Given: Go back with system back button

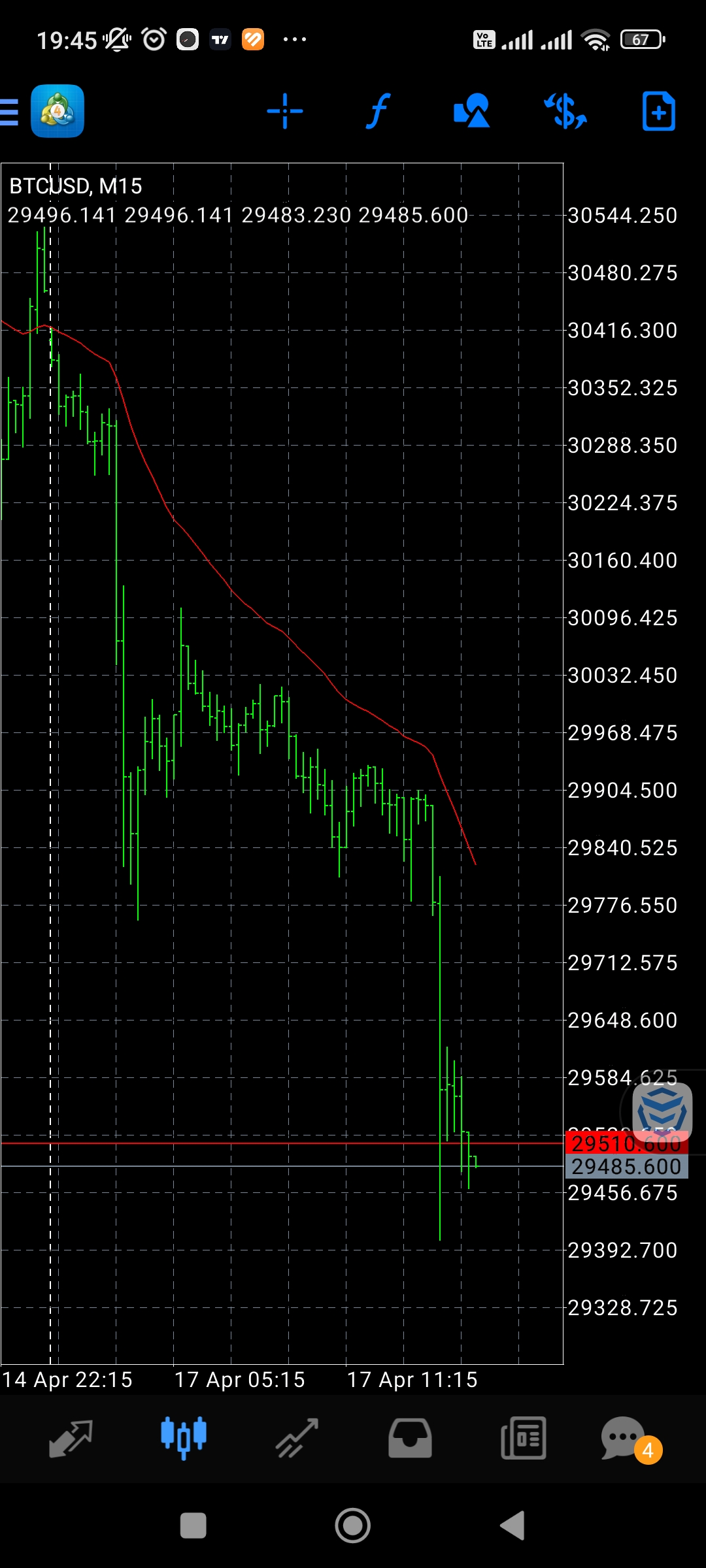Looking at the screenshot, I should coord(513,1526).
